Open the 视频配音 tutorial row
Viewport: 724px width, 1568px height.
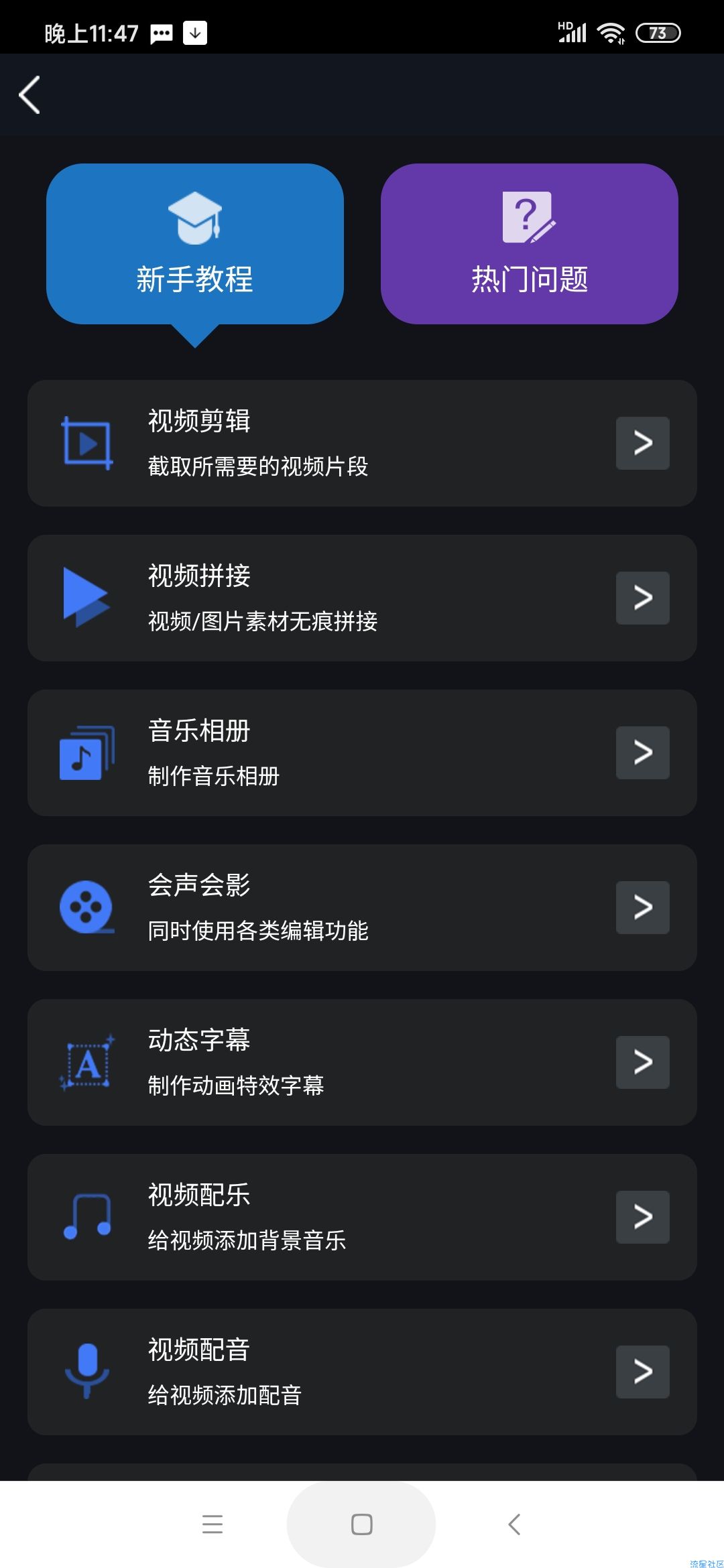[x=362, y=1372]
